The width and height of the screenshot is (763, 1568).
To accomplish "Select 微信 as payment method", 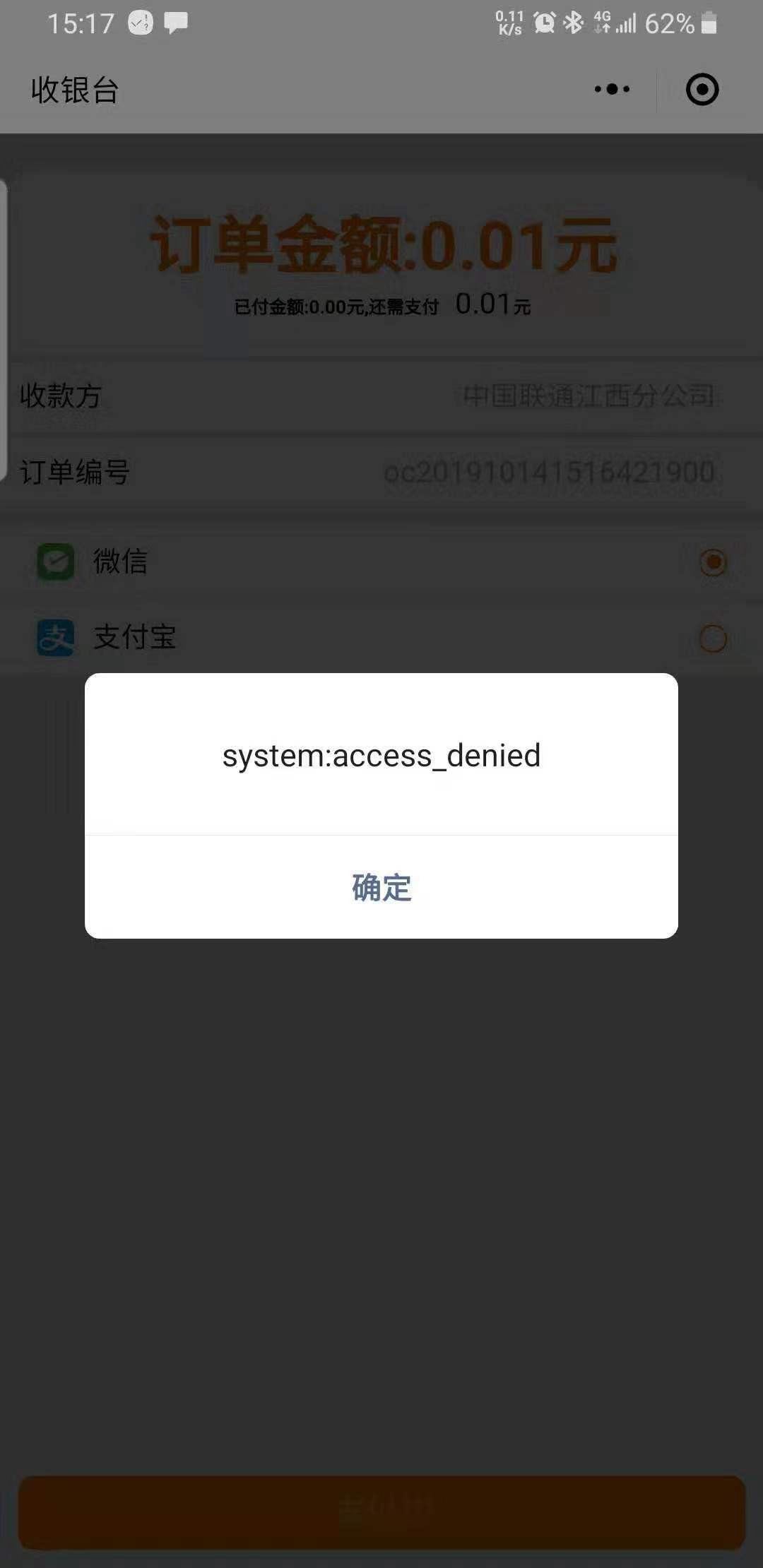I will tap(381, 562).
